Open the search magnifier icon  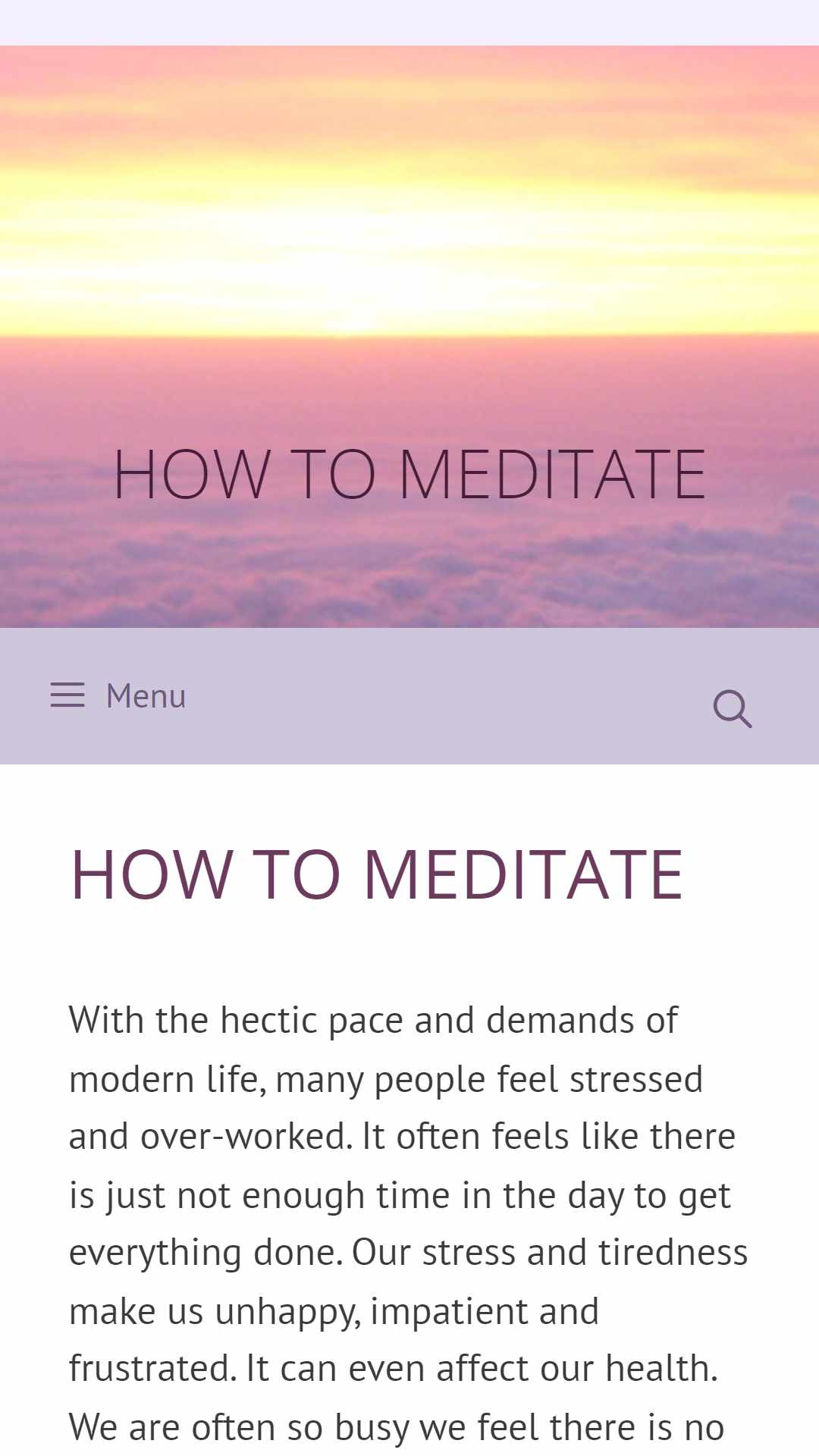(x=733, y=709)
